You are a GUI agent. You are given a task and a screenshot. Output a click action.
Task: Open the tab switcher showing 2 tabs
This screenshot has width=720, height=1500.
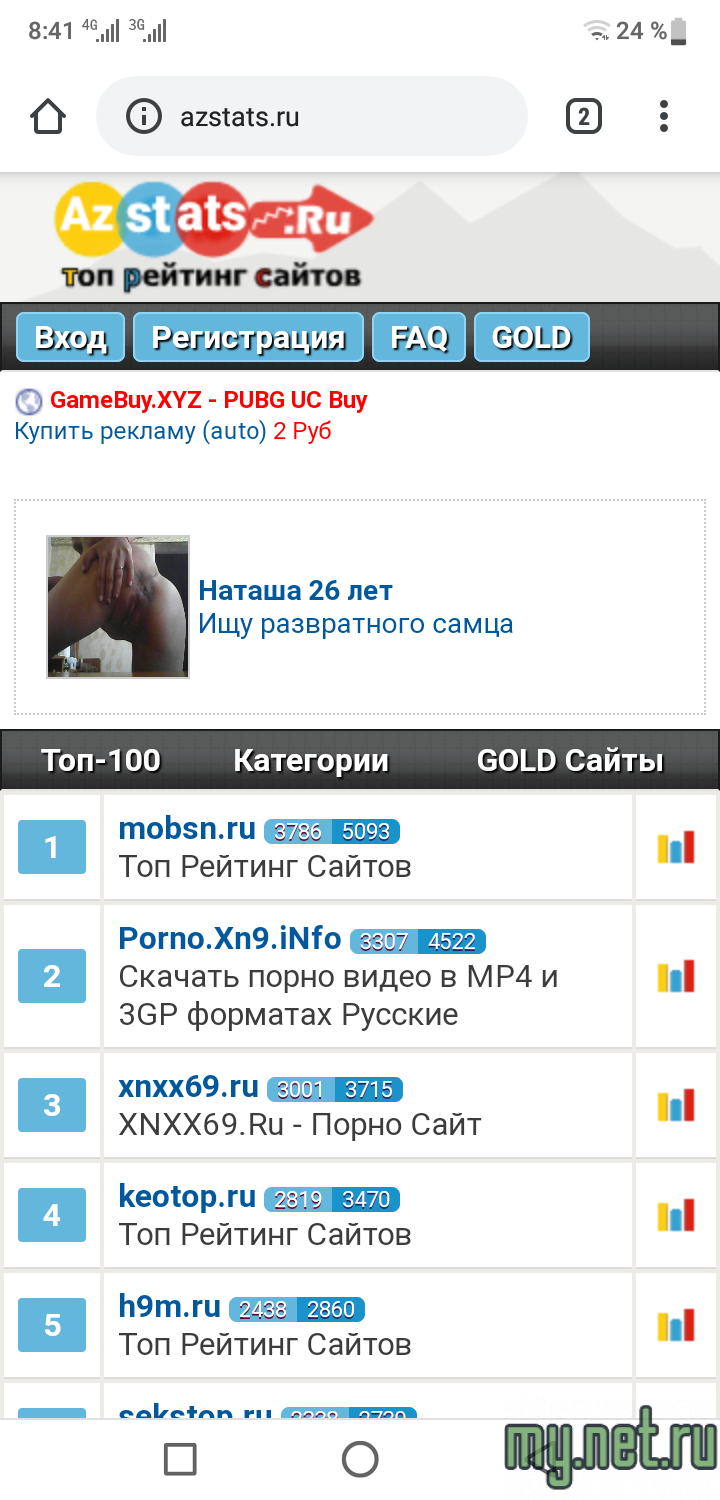point(583,117)
